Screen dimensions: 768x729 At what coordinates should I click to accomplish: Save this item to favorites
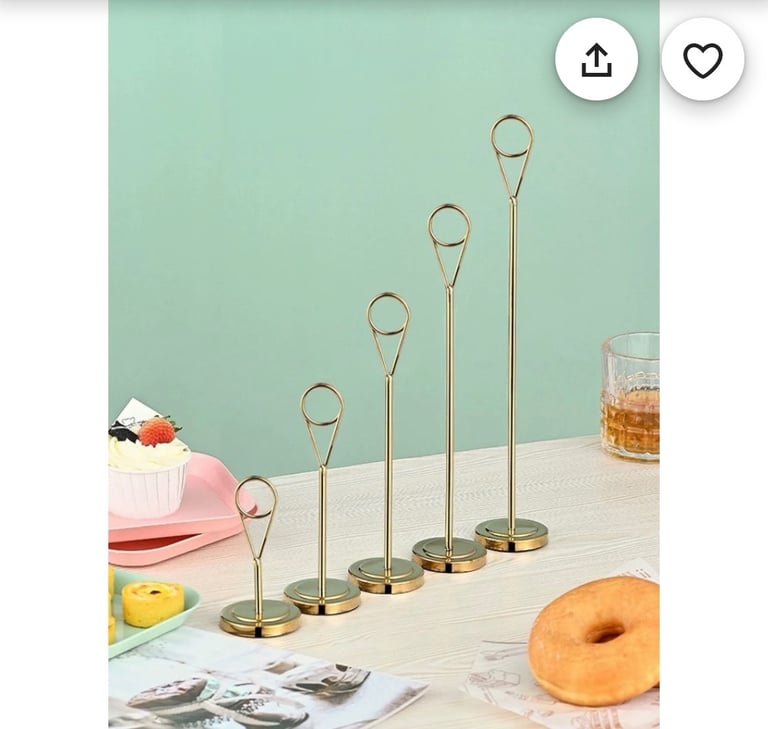[702, 60]
